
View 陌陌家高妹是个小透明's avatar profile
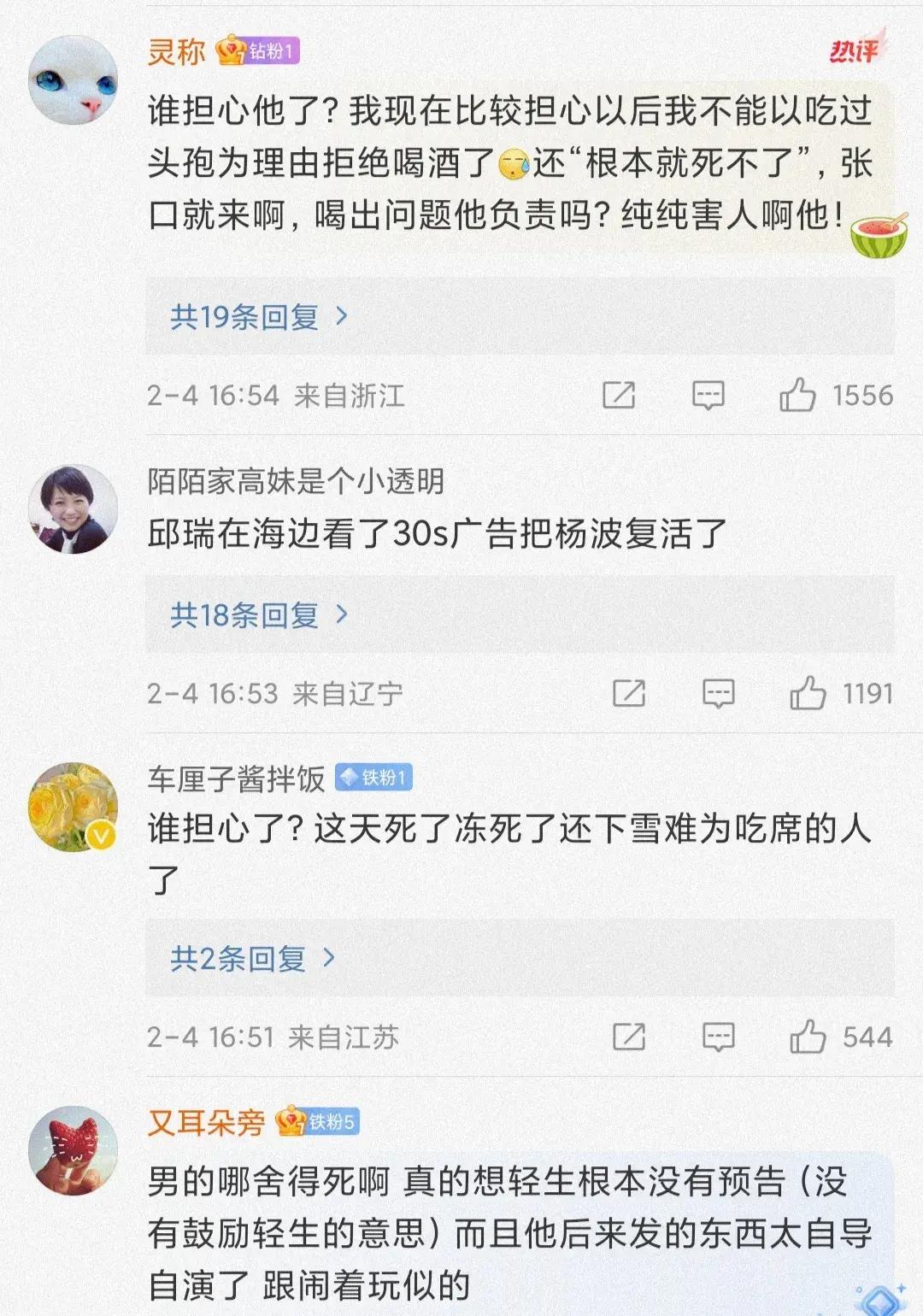[73, 509]
